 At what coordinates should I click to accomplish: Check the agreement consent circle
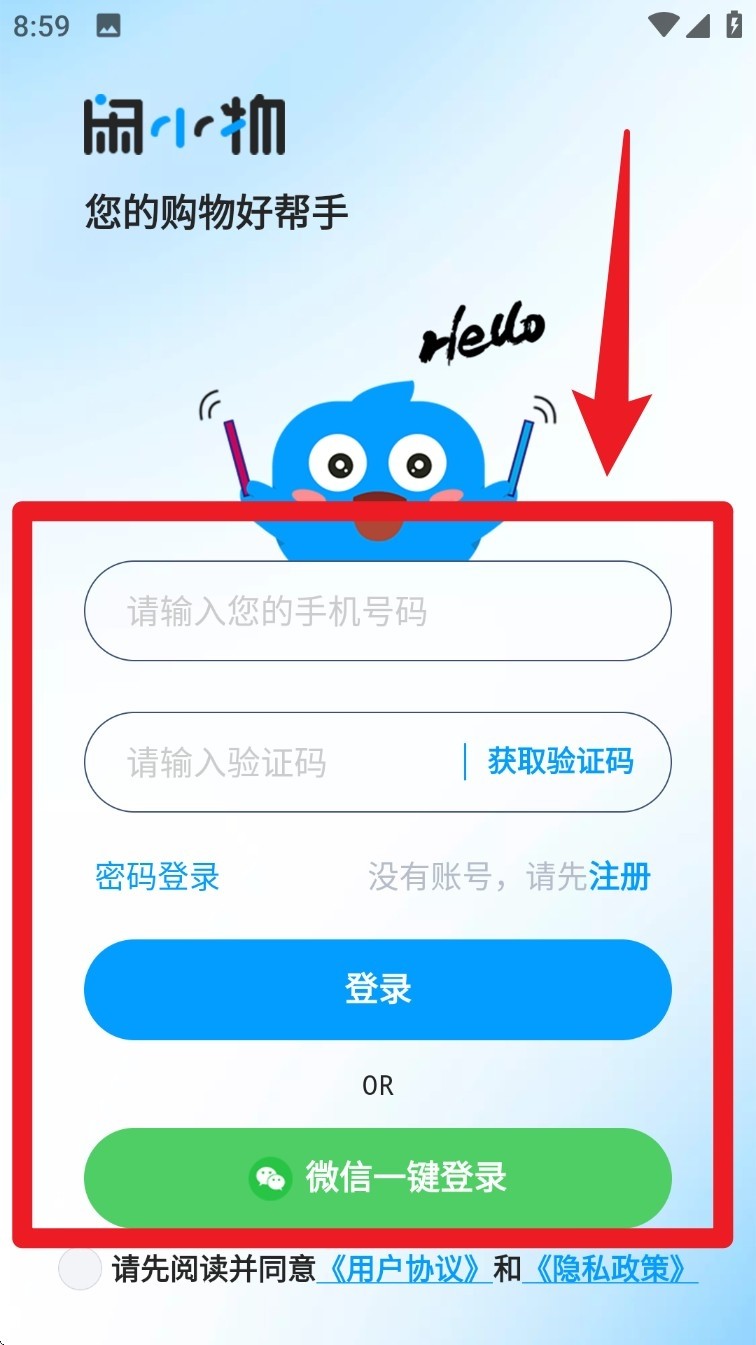click(x=80, y=1269)
